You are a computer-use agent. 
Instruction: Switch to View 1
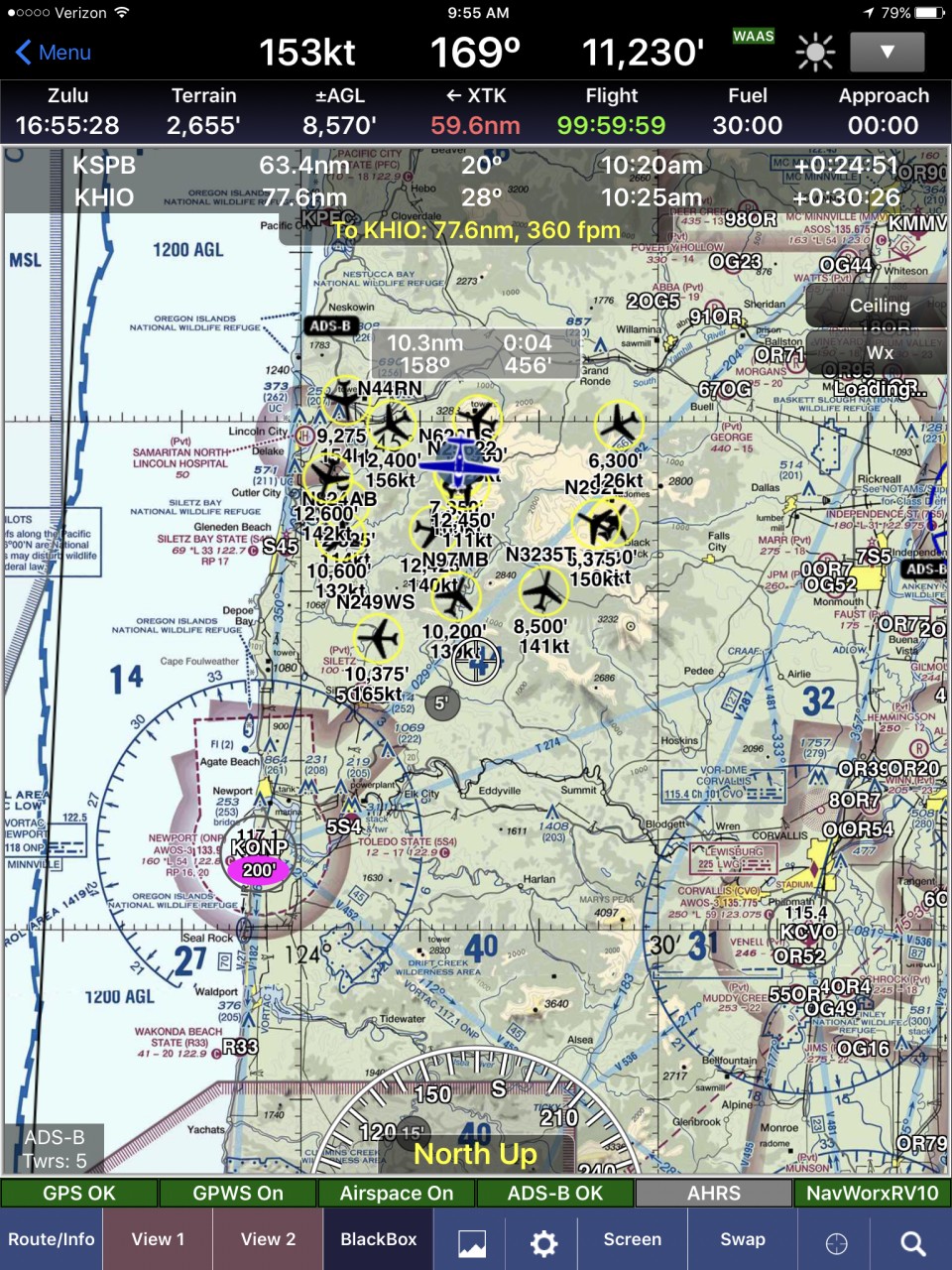(159, 1239)
